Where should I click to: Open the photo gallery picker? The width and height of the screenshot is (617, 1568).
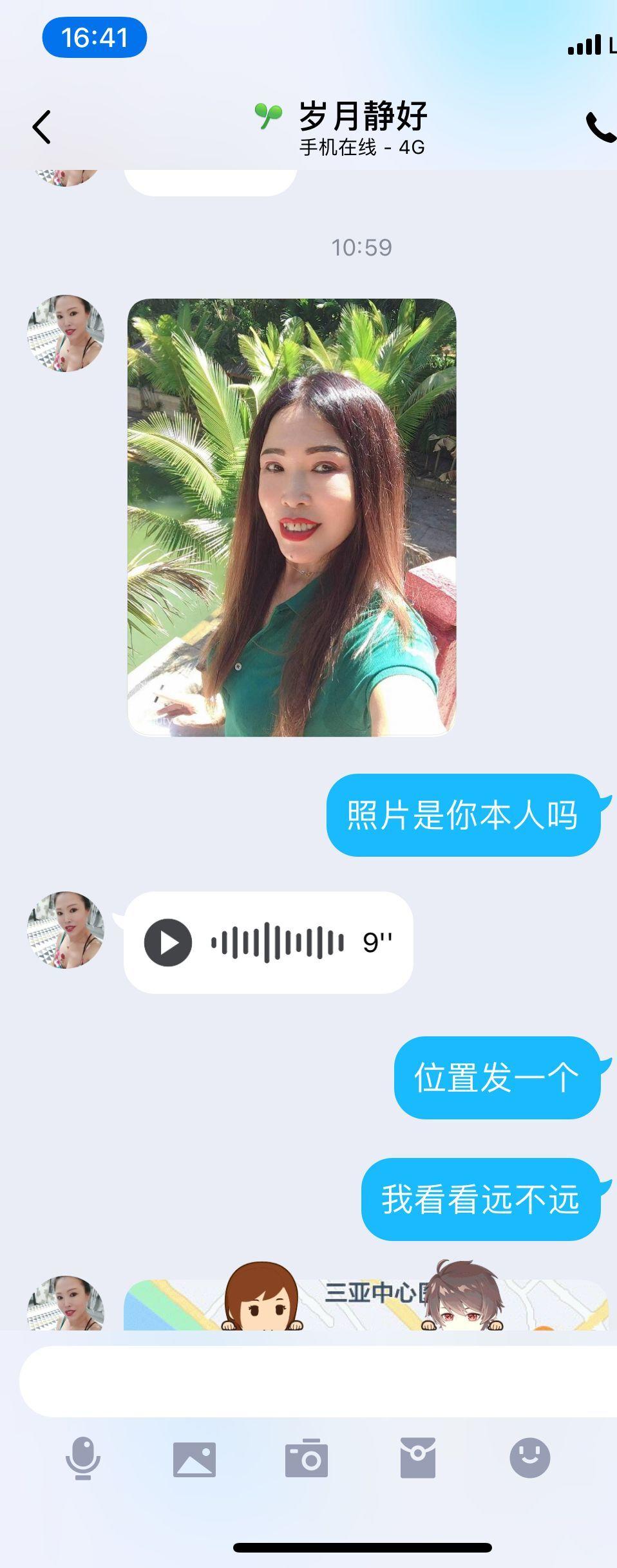pyautogui.click(x=195, y=1458)
